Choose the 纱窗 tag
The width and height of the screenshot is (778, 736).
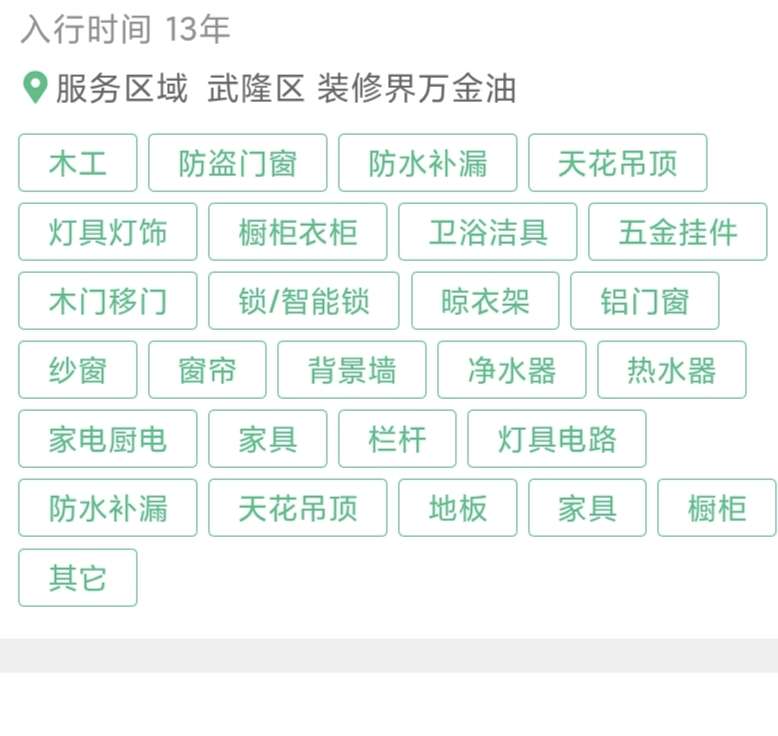coord(77,370)
